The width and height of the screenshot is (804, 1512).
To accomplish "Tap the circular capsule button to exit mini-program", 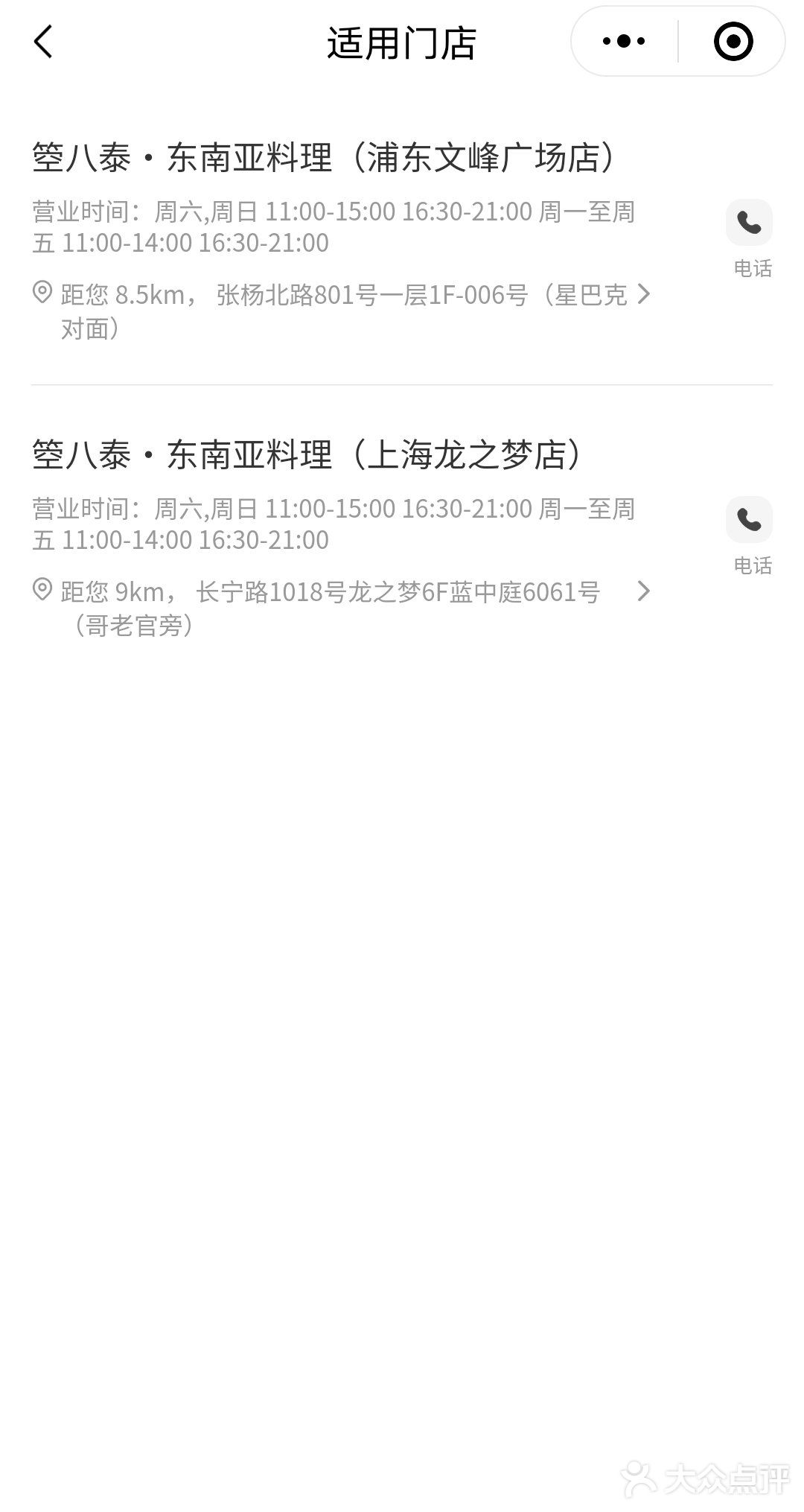I will 733,42.
